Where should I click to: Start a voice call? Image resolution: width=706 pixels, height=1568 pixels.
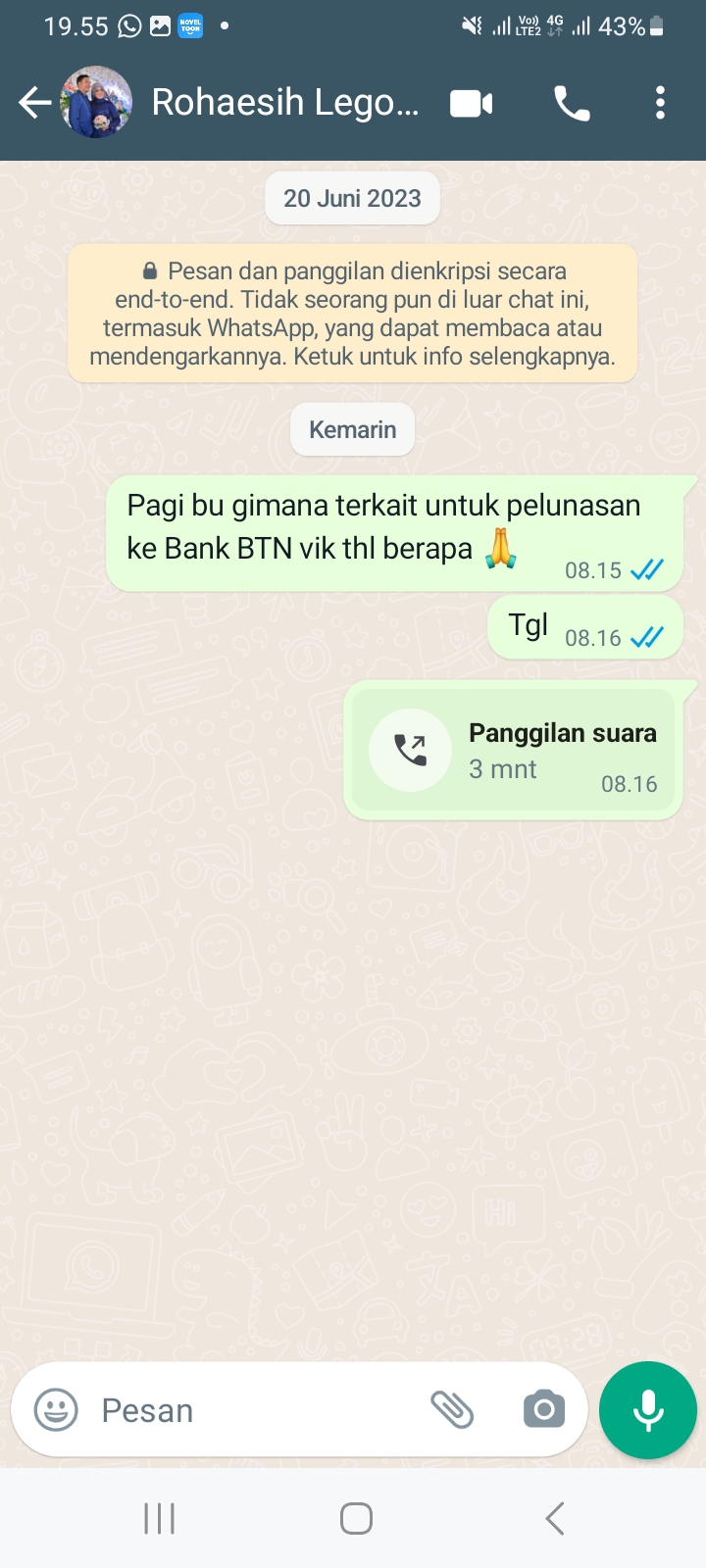[572, 103]
